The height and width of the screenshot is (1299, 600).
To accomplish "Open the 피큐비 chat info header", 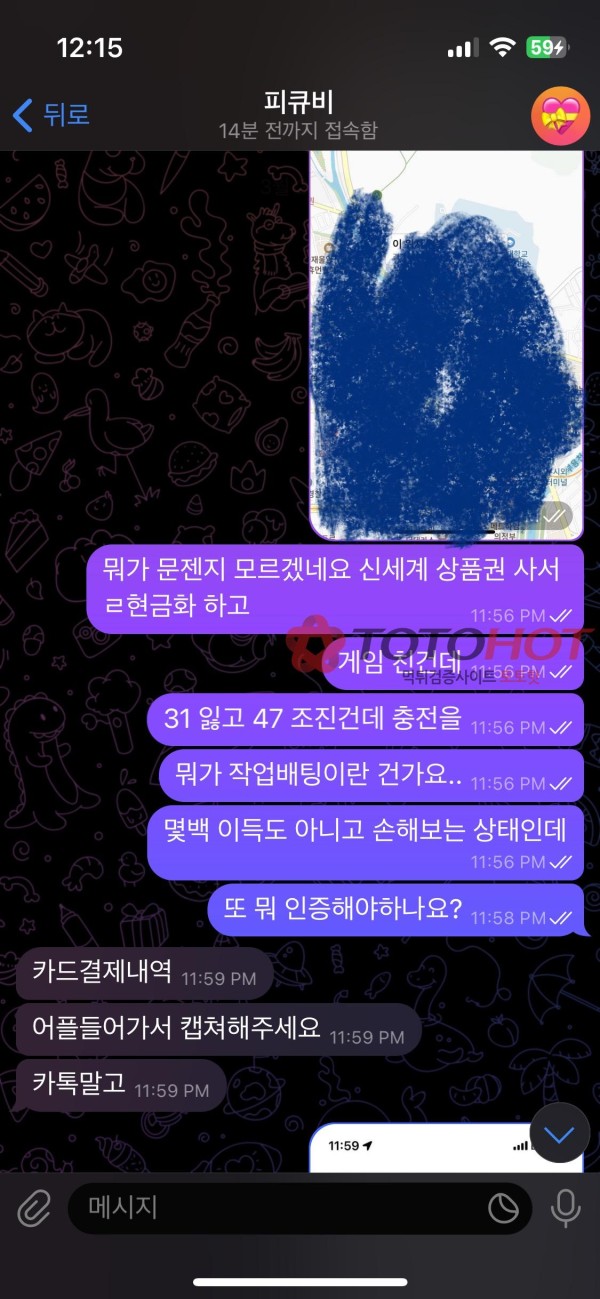I will click(298, 114).
